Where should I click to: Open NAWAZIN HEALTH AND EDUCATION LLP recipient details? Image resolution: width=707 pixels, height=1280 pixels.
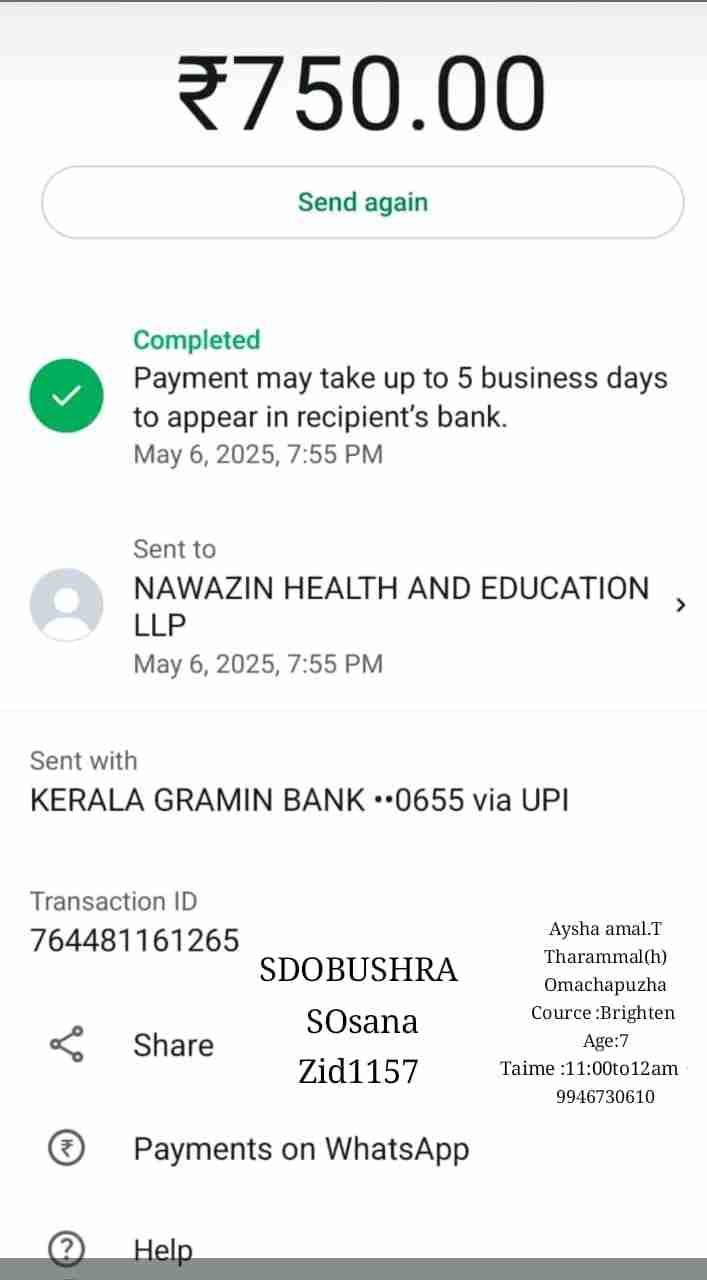pos(390,605)
